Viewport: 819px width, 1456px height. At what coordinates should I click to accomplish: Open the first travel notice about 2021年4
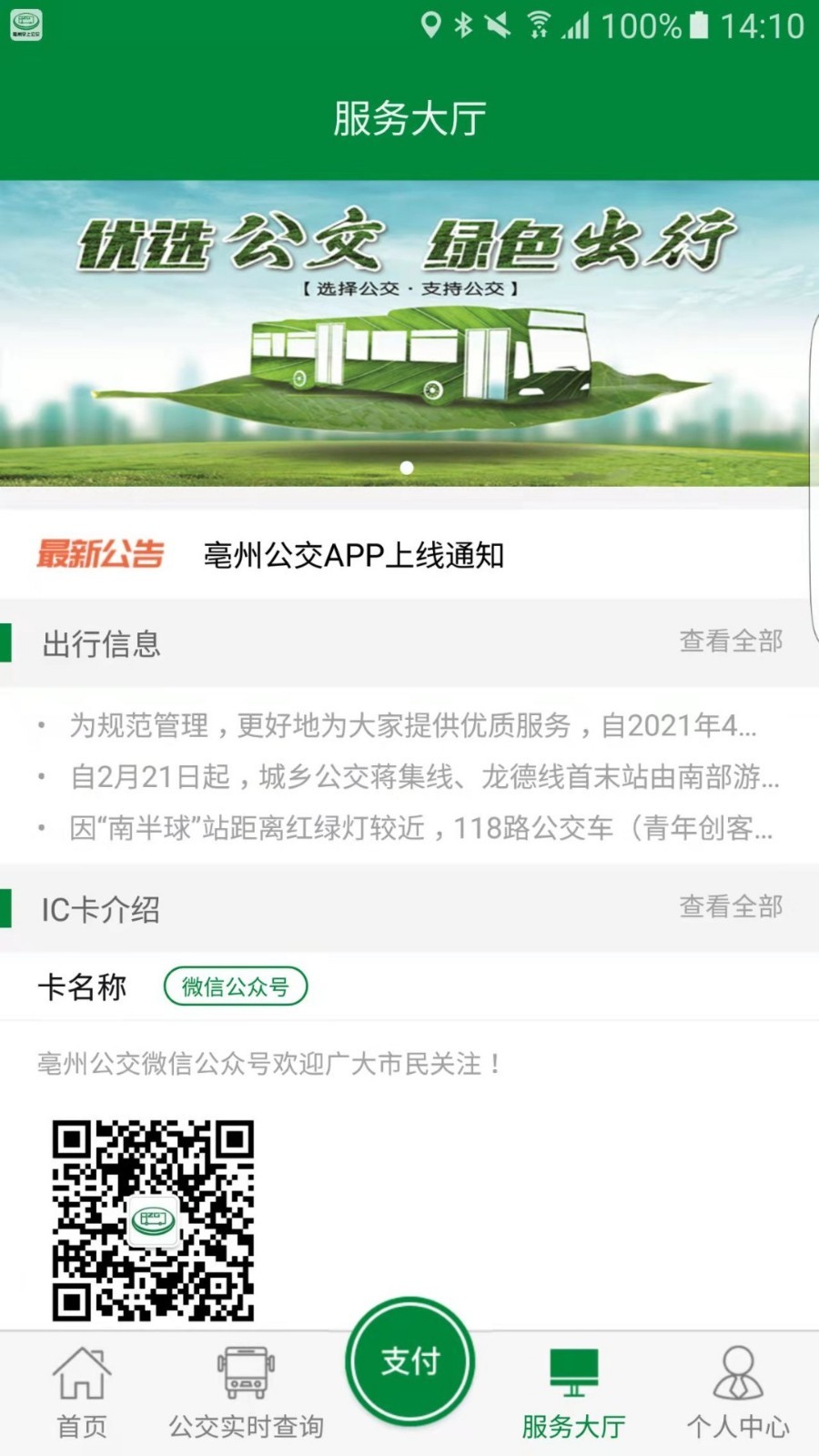tap(409, 726)
